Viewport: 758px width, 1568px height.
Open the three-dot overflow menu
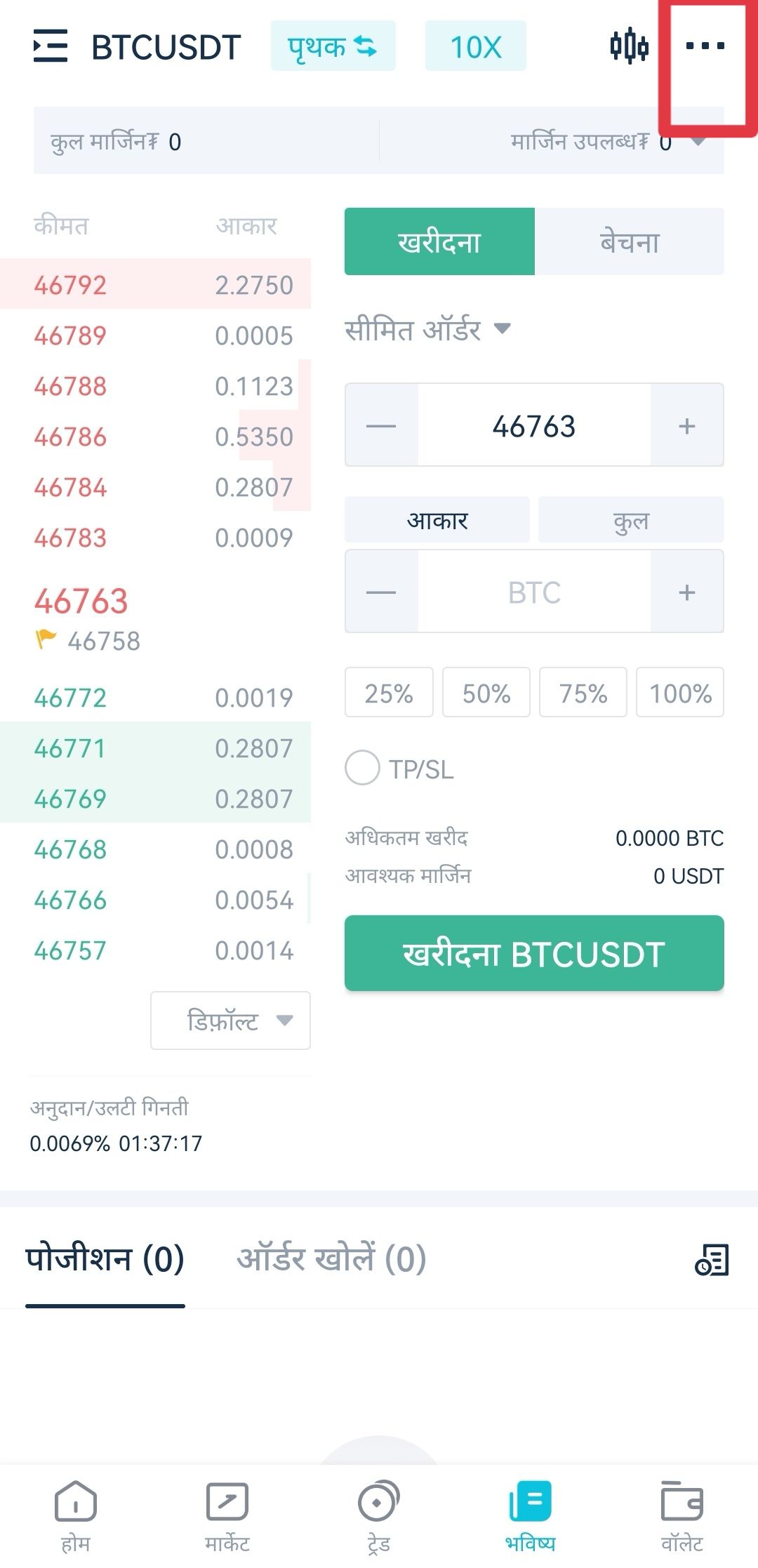[705, 46]
